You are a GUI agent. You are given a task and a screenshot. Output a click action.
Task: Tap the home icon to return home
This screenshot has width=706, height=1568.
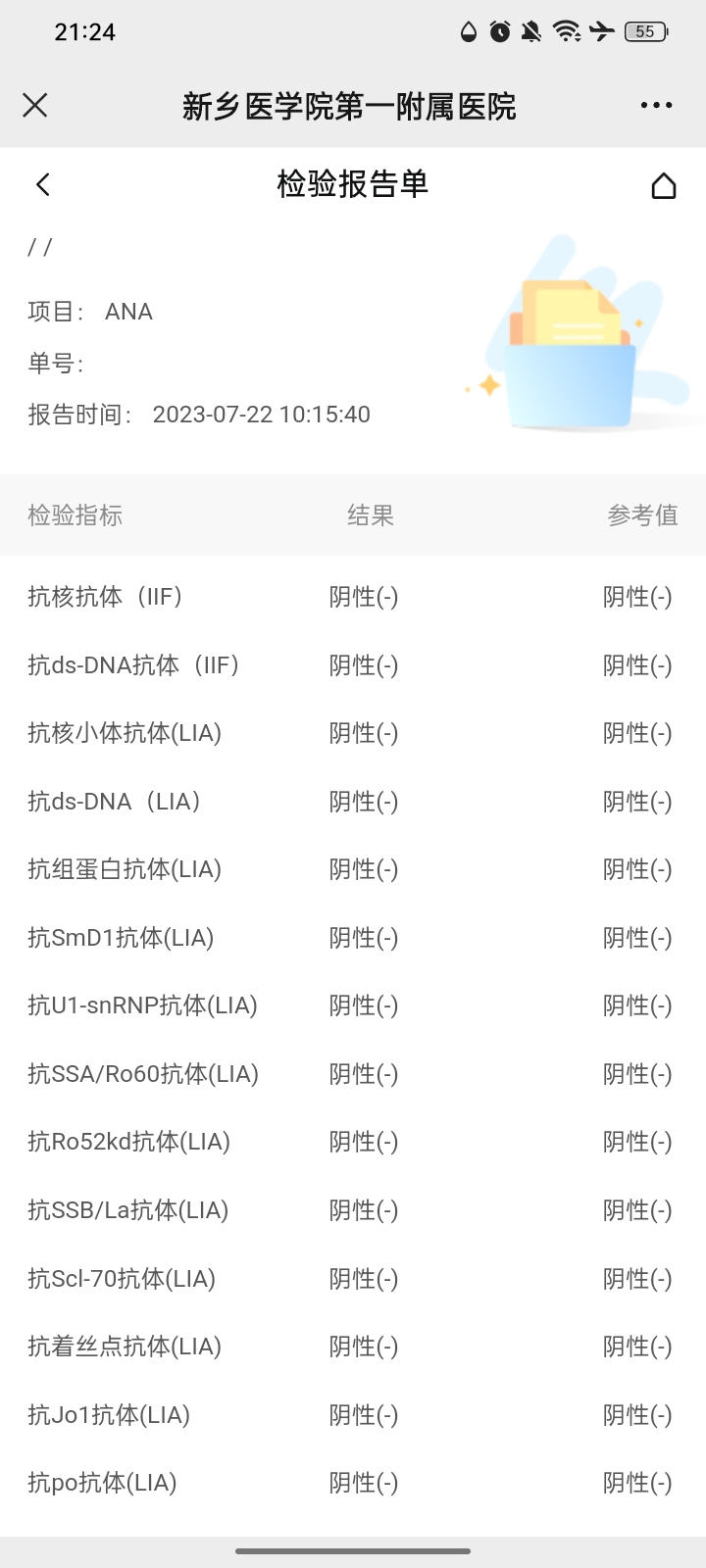664,185
